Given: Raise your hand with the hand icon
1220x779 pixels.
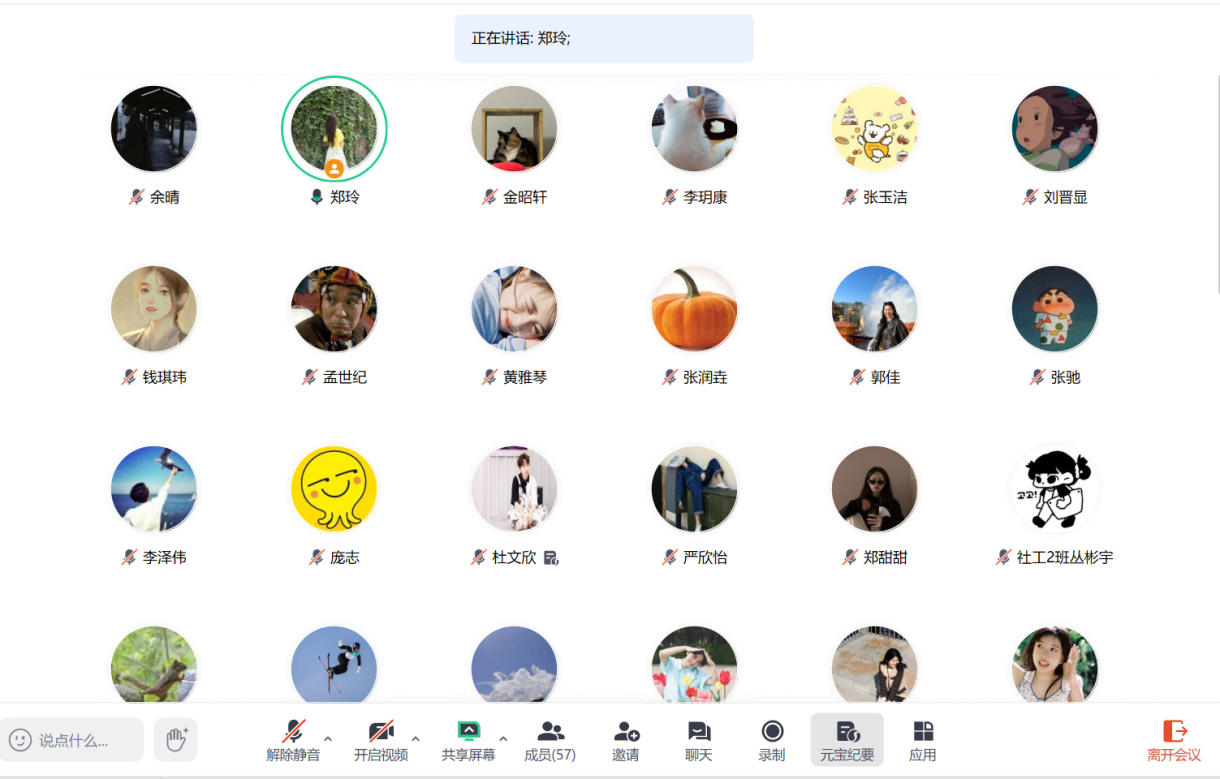Looking at the screenshot, I should click(176, 739).
